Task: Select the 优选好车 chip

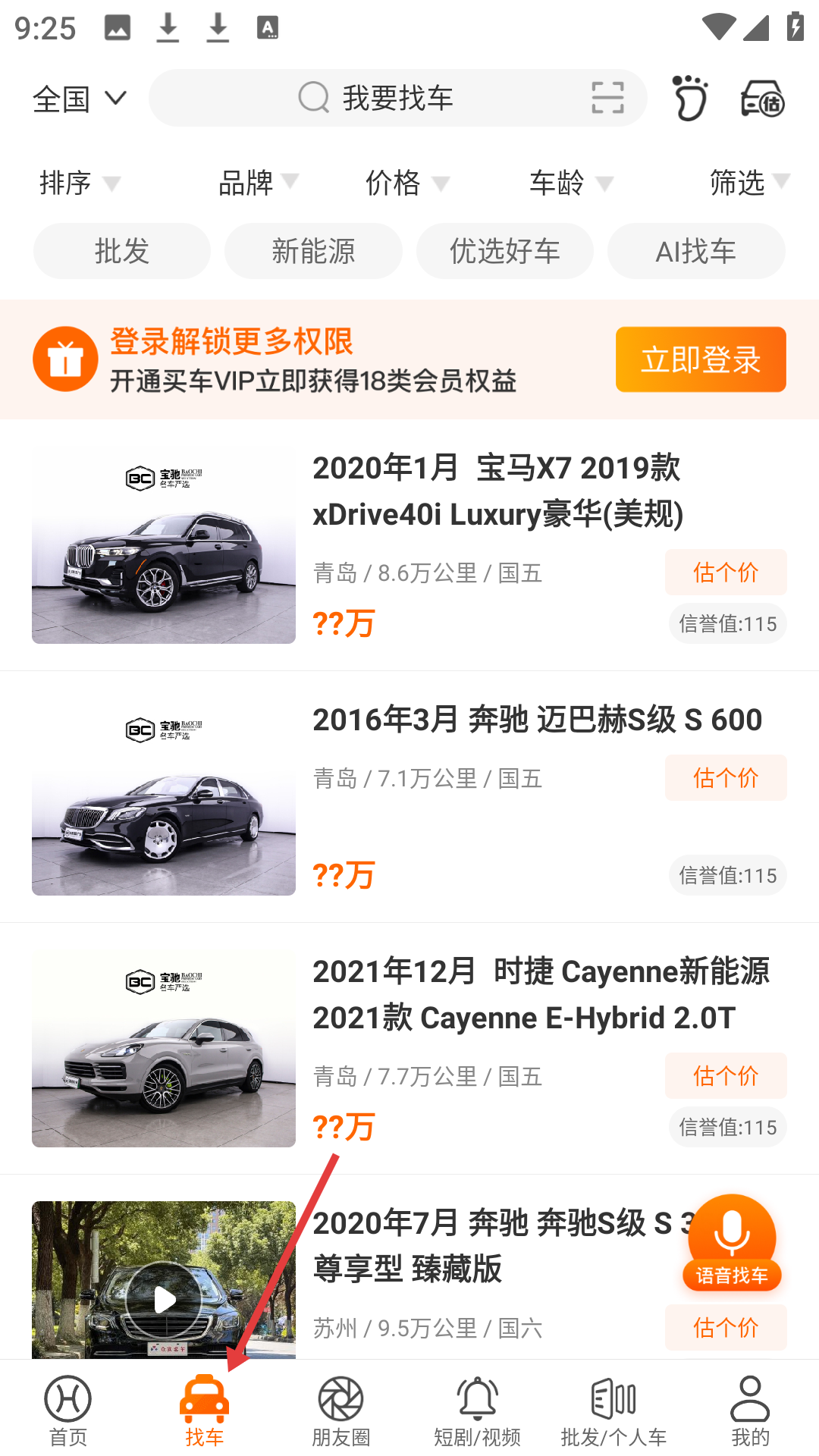Action: click(x=504, y=251)
